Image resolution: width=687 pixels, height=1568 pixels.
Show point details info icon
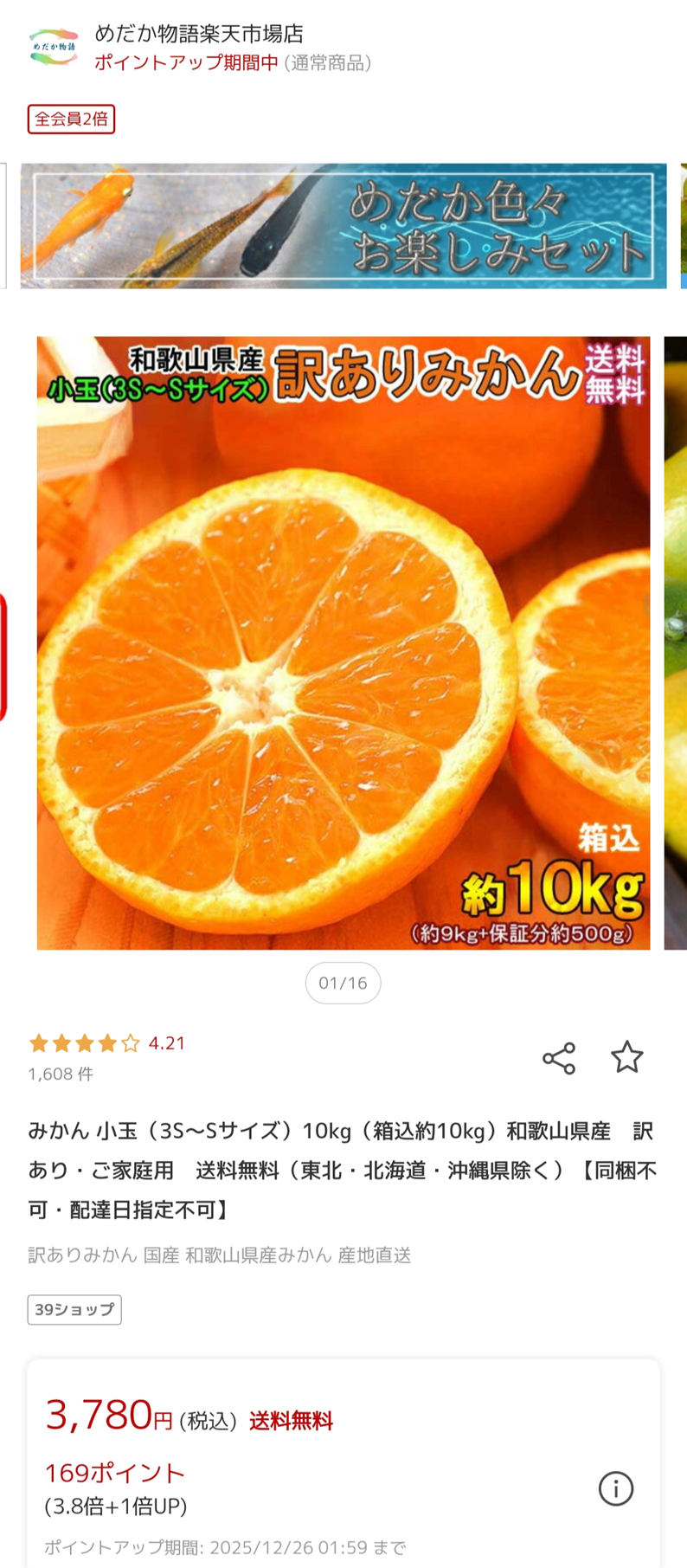pos(616,1488)
